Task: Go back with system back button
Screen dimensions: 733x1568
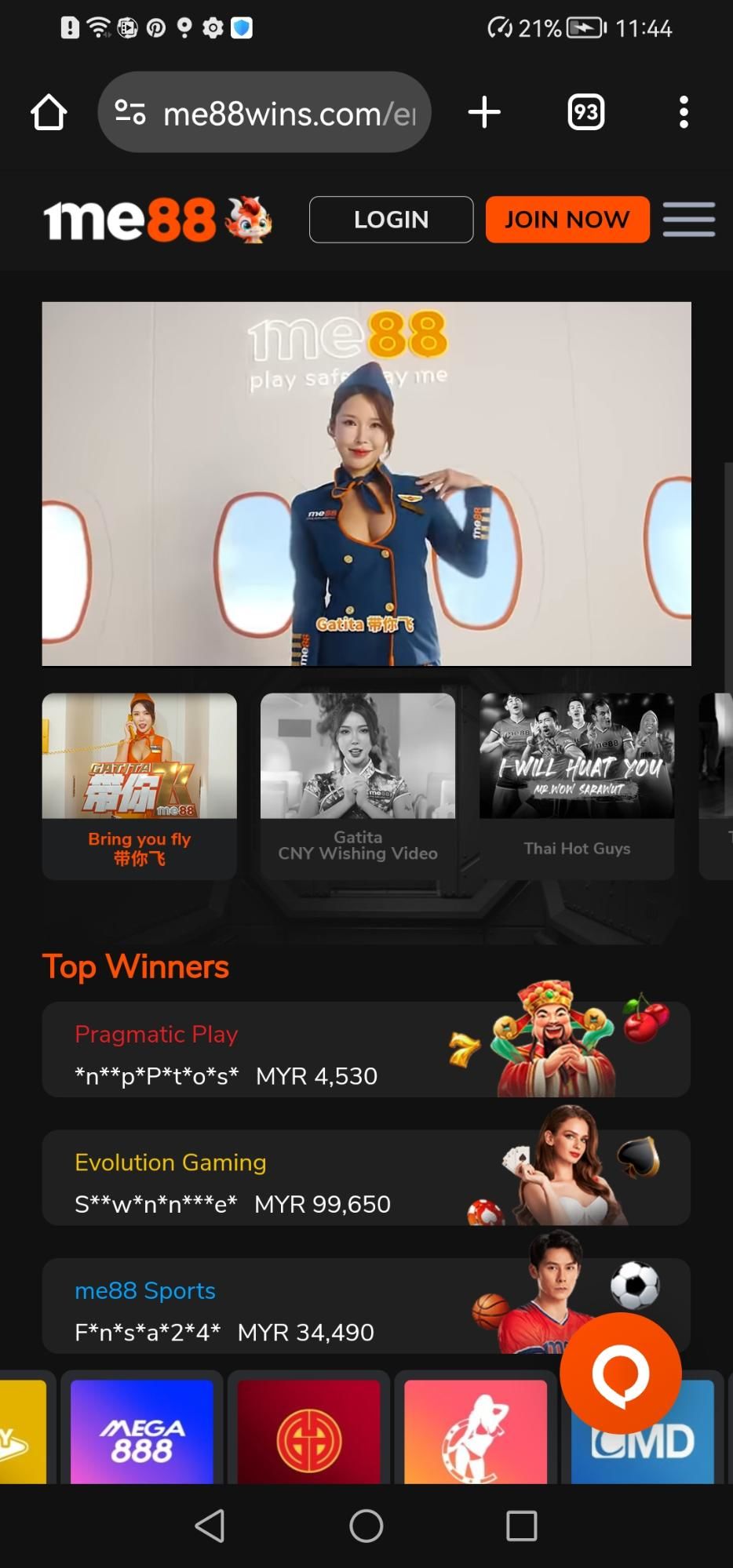Action: click(x=210, y=1526)
